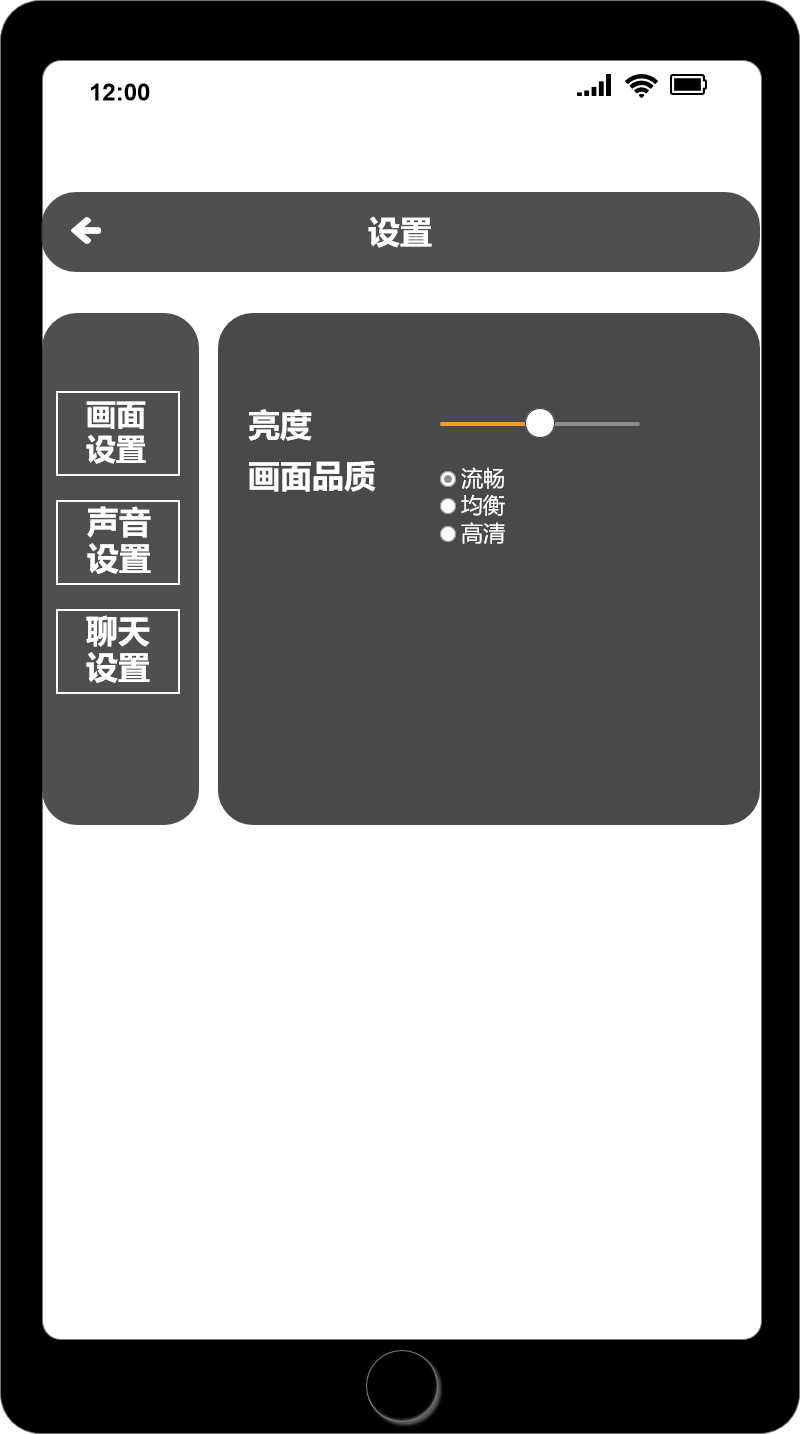Open 画面设置 section
Viewport: 800px width, 1434px height.
[118, 433]
